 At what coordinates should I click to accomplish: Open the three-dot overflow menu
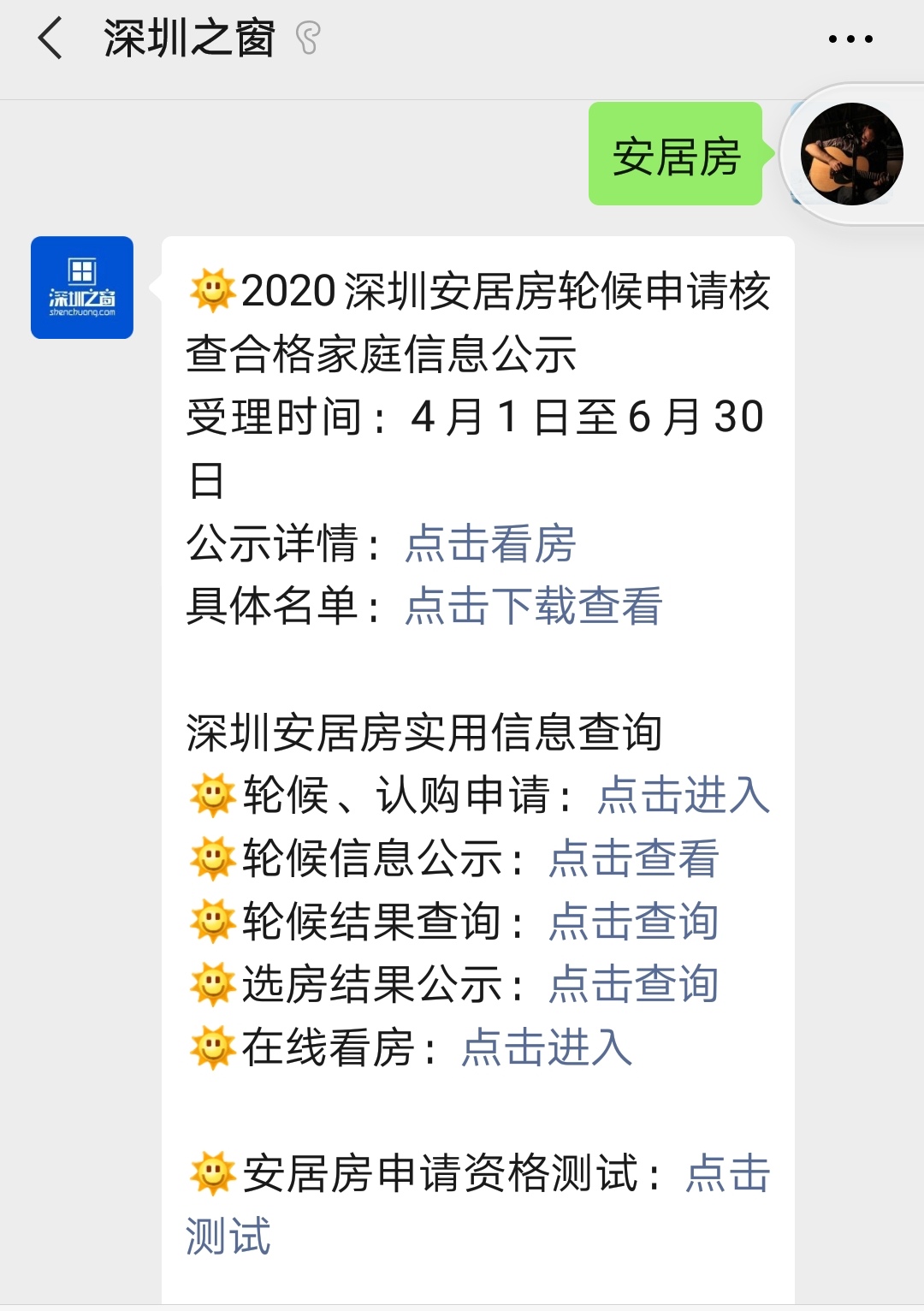(x=850, y=39)
